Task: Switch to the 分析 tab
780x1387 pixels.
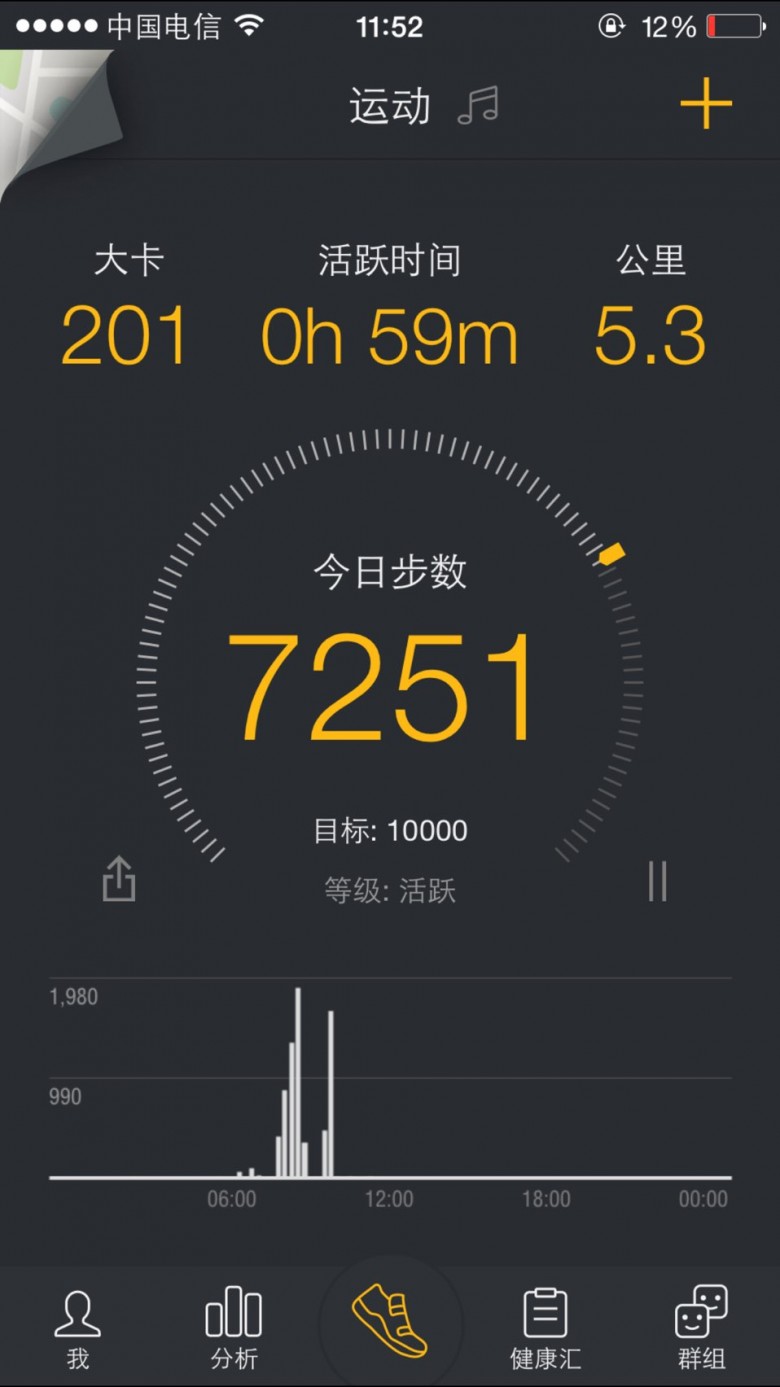Action: [x=234, y=1328]
